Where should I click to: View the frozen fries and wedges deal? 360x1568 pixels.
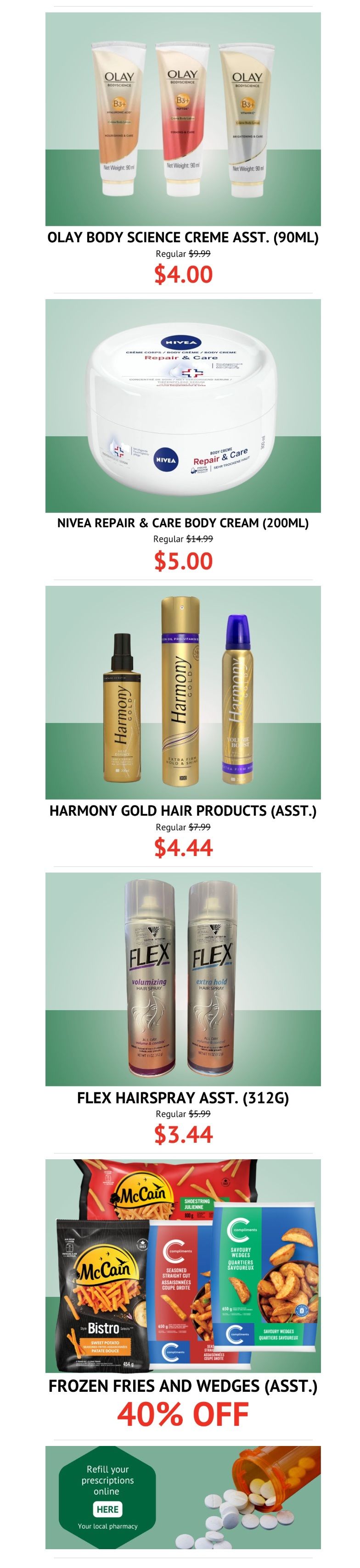point(183,1266)
